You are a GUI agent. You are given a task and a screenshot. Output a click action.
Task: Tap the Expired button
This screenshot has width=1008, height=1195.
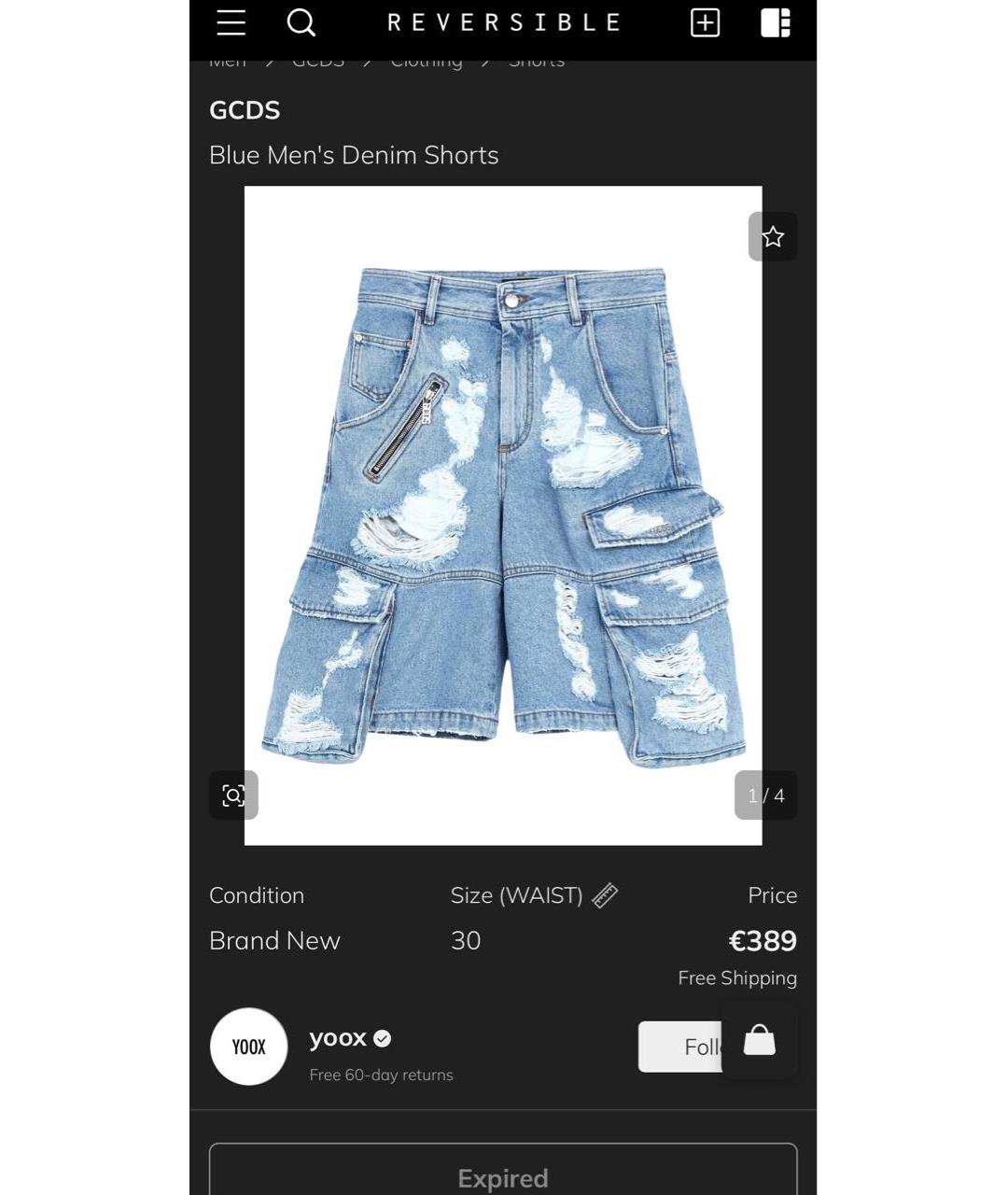click(503, 1176)
